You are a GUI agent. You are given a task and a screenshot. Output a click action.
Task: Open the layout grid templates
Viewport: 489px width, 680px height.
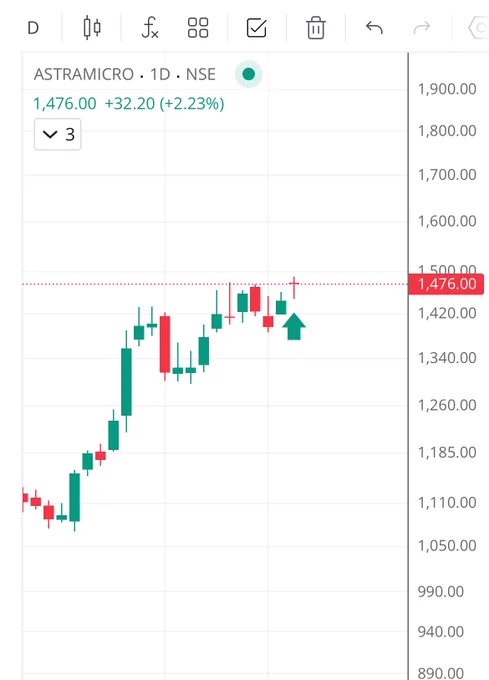click(x=198, y=28)
